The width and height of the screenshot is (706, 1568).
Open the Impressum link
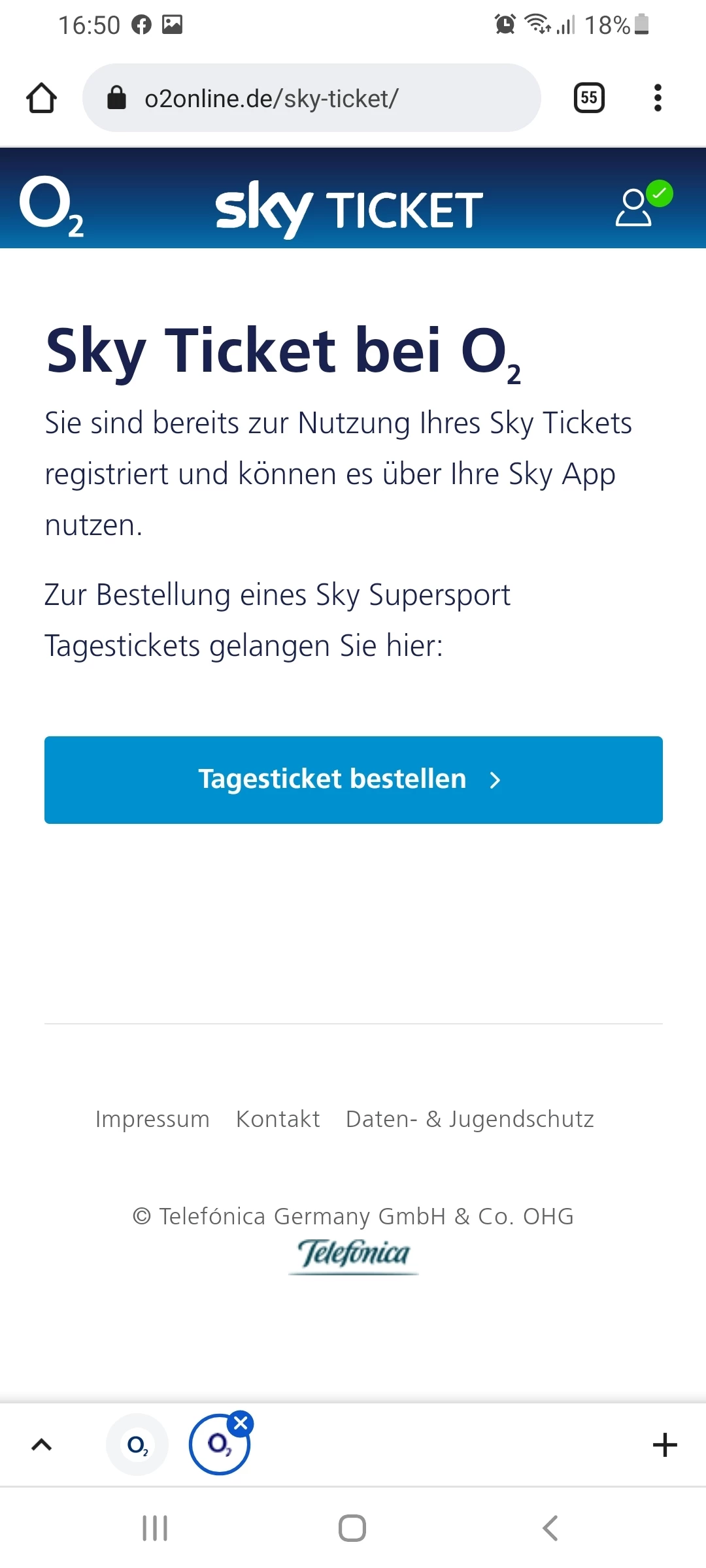152,1119
